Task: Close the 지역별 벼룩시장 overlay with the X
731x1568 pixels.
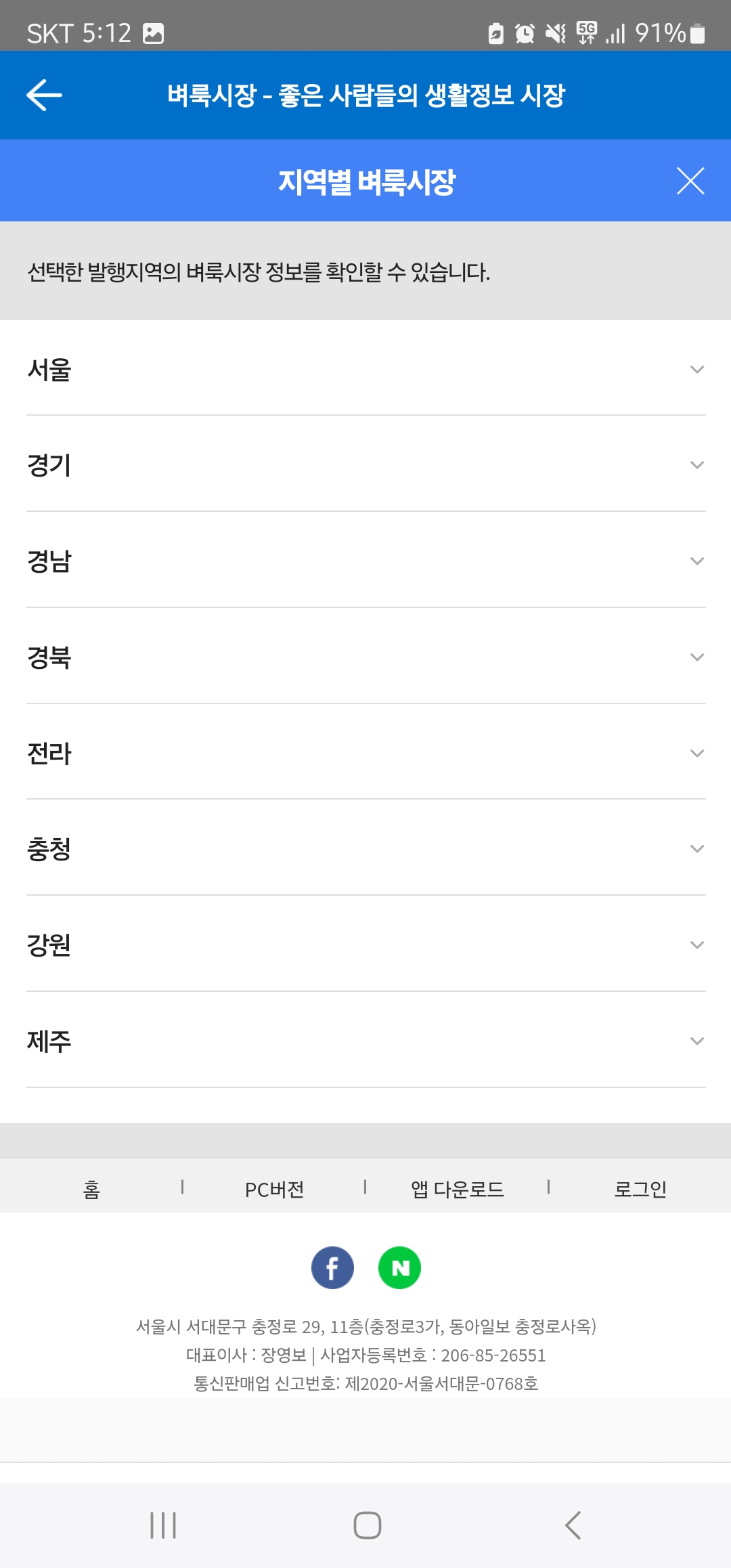Action: tap(690, 181)
